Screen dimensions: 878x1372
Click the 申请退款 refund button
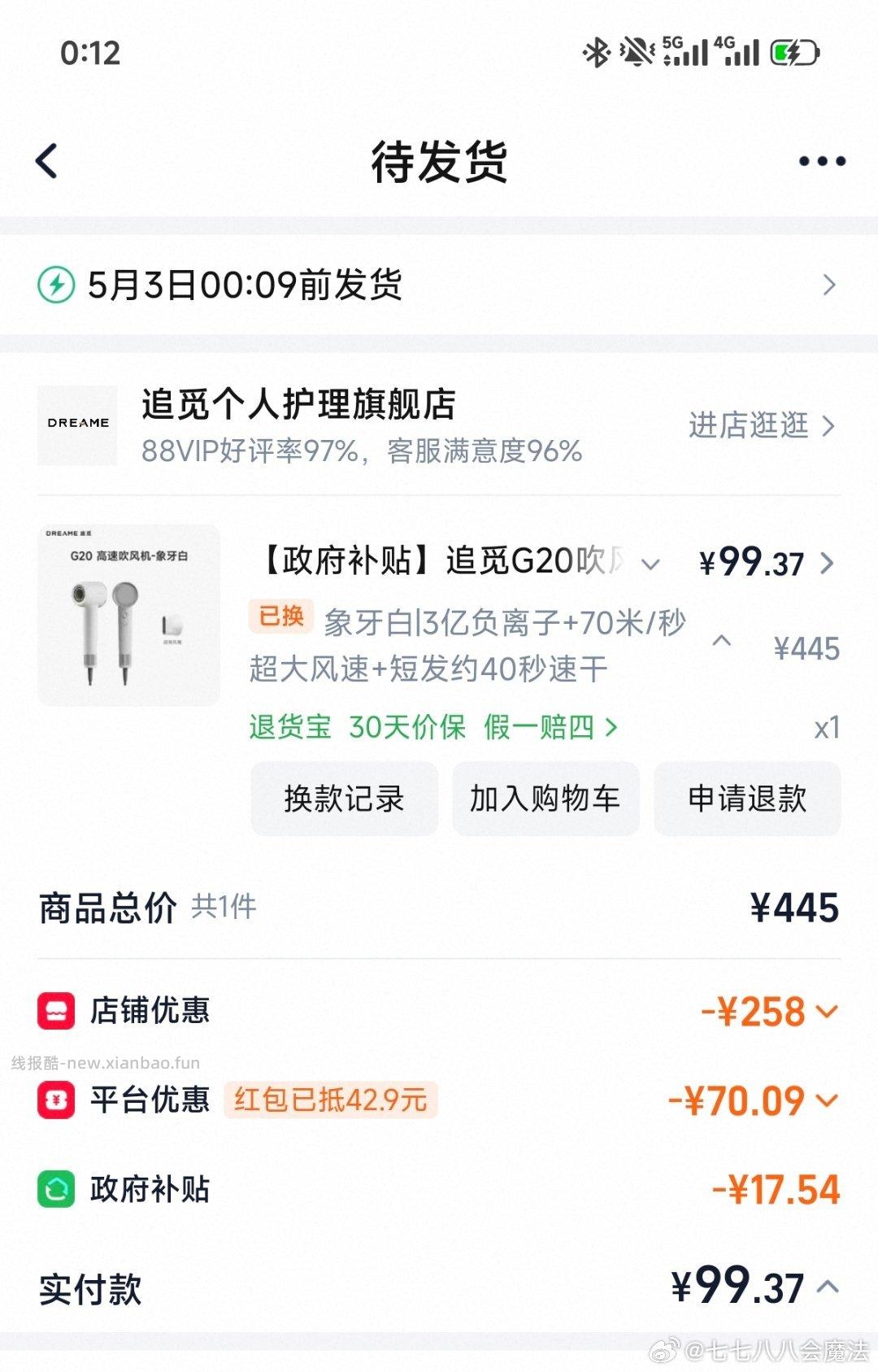coord(747,799)
